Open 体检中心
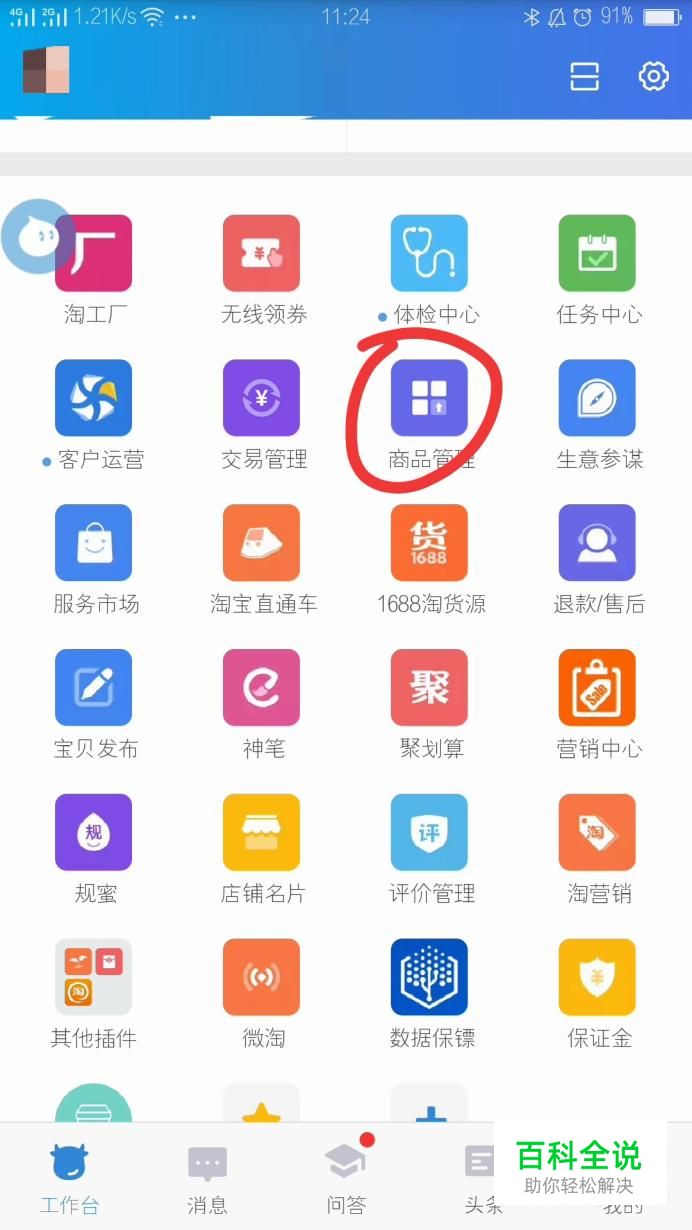Image resolution: width=692 pixels, height=1230 pixels. (x=429, y=254)
